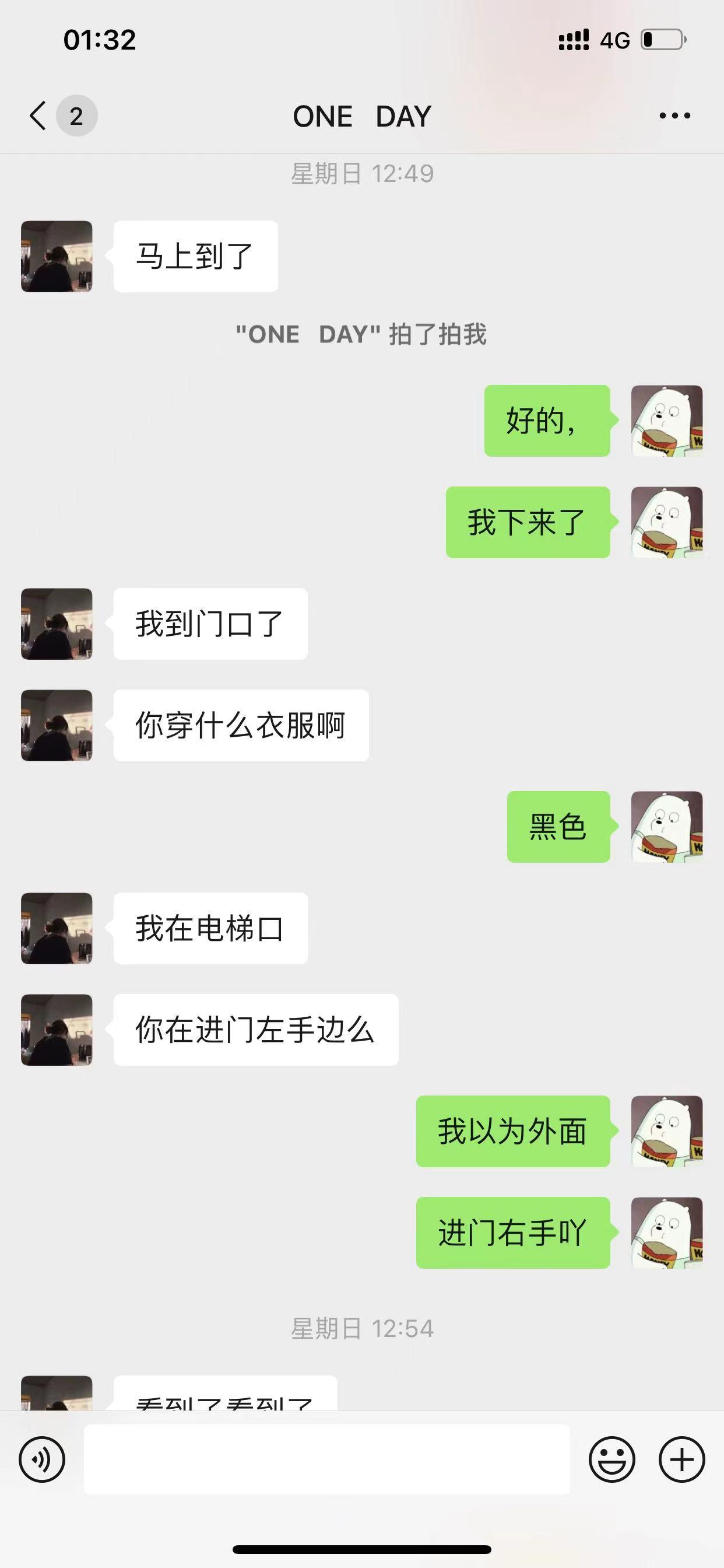Tap my avatar beside 黑色

click(667, 827)
